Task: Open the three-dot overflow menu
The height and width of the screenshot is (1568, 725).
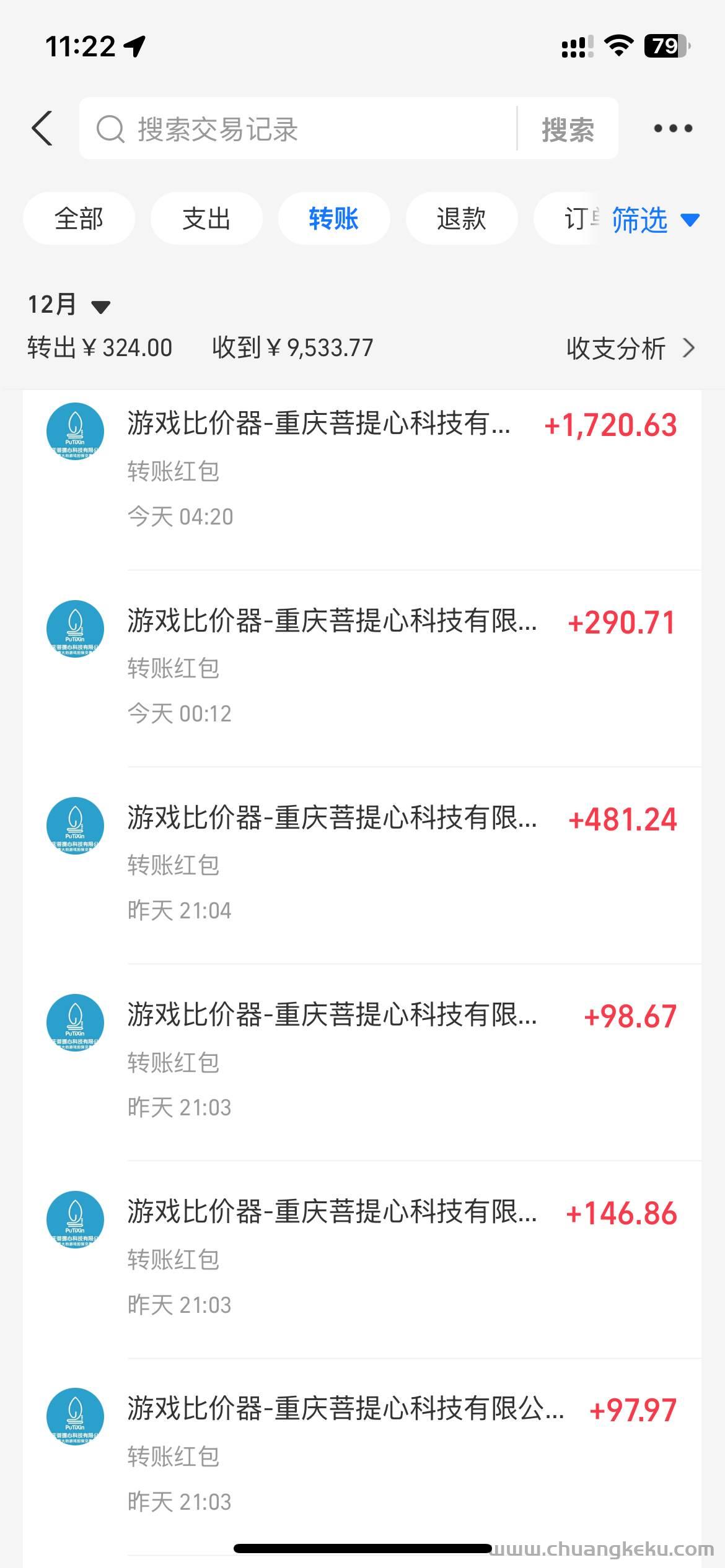Action: (x=673, y=129)
